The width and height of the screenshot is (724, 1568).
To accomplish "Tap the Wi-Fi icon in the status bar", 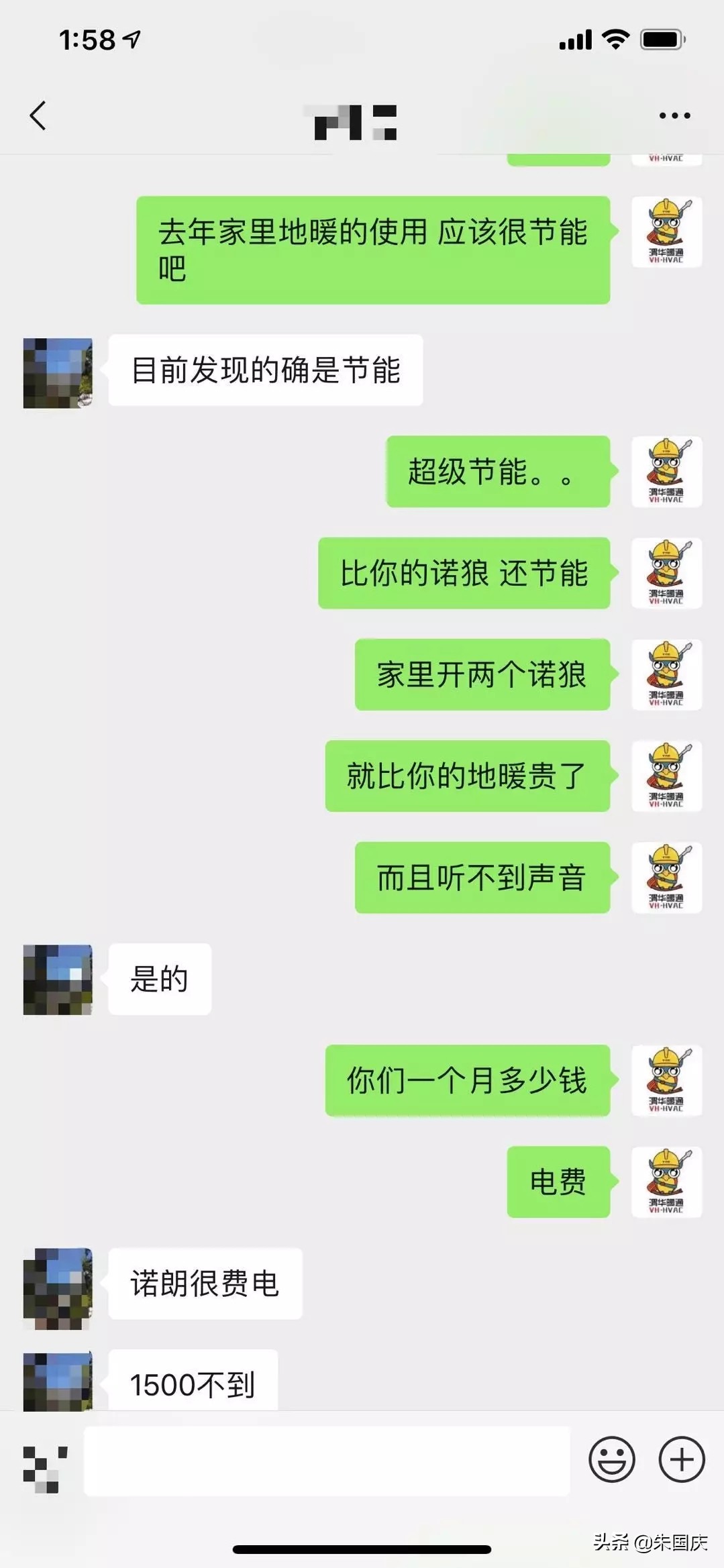I will pos(614,40).
